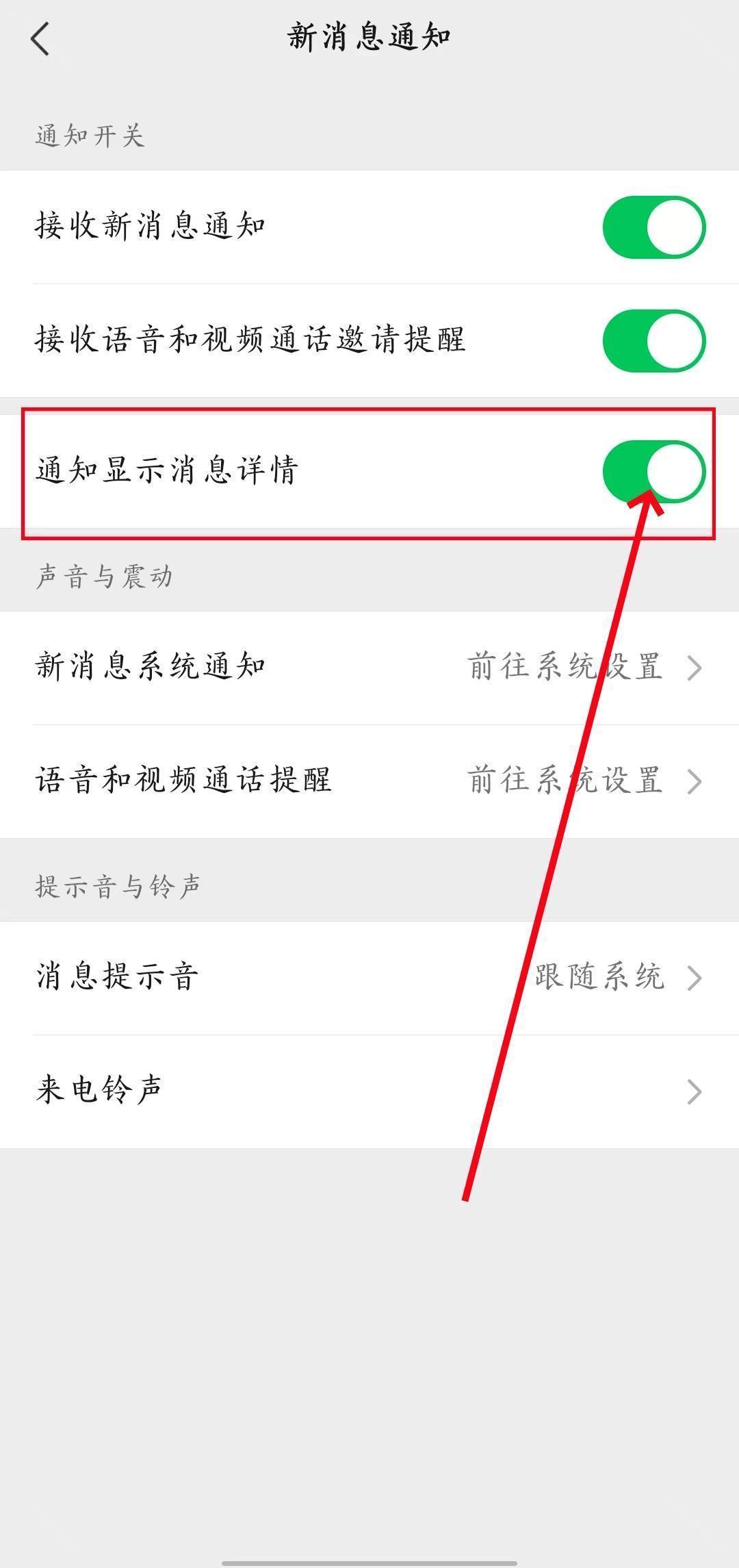Turn off 通知显示消息详情 switch
739x1568 pixels.
(653, 471)
